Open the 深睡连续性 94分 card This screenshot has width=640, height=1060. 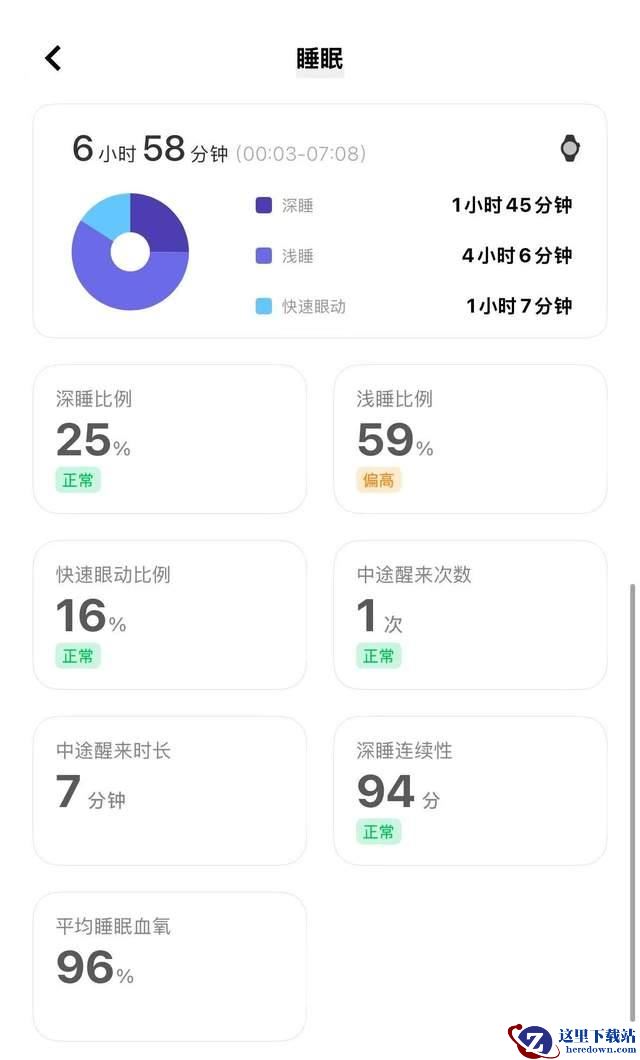tap(470, 790)
